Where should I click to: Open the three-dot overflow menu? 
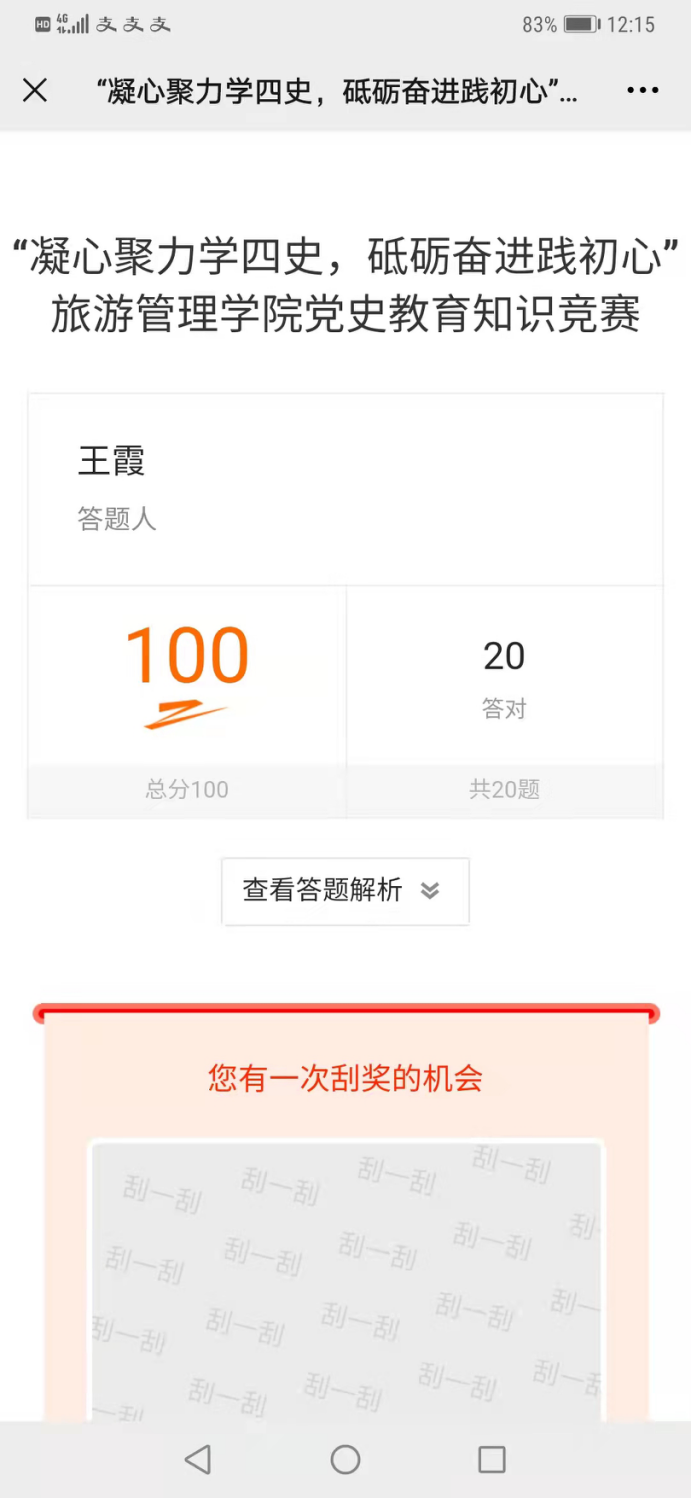coord(642,91)
